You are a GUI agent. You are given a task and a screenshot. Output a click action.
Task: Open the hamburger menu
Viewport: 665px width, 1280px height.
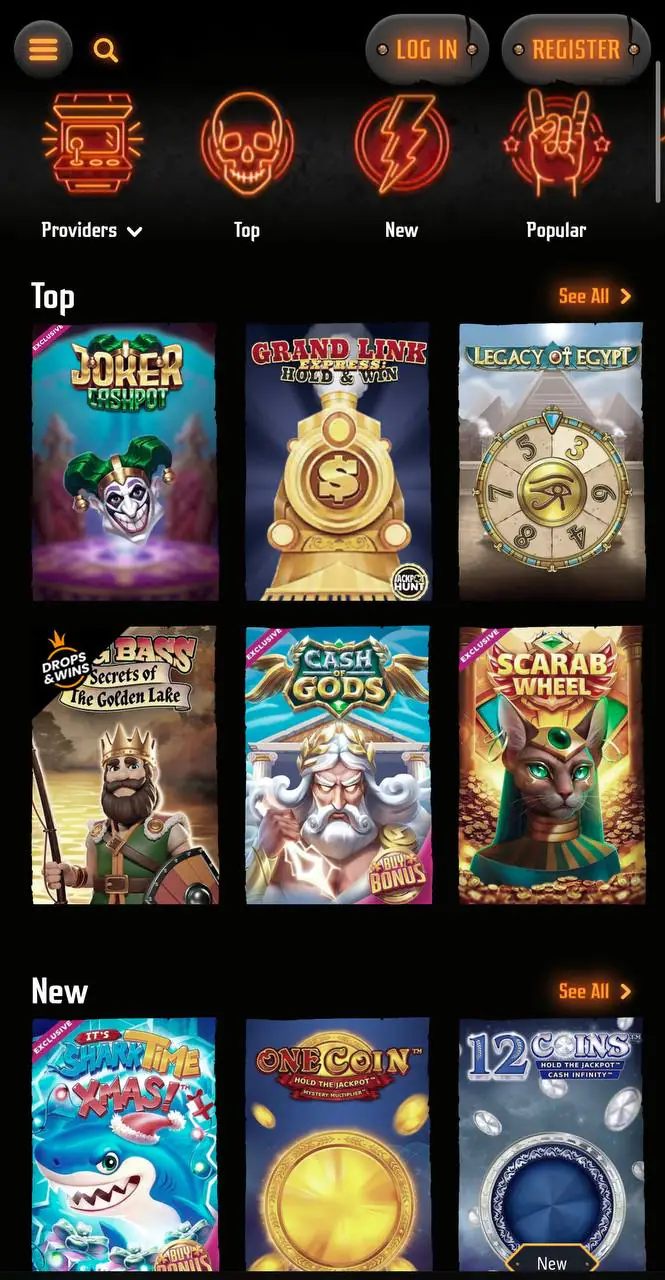(x=43, y=49)
